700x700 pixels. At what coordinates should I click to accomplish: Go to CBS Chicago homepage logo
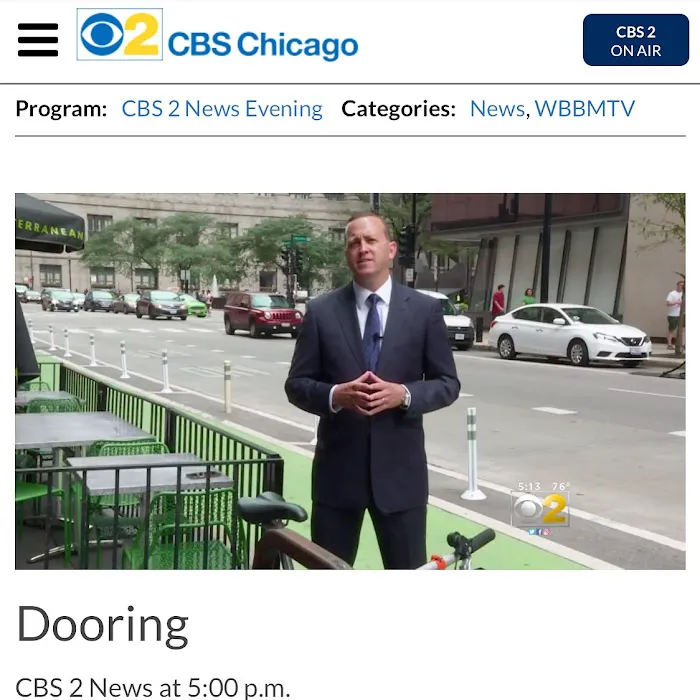[x=218, y=37]
